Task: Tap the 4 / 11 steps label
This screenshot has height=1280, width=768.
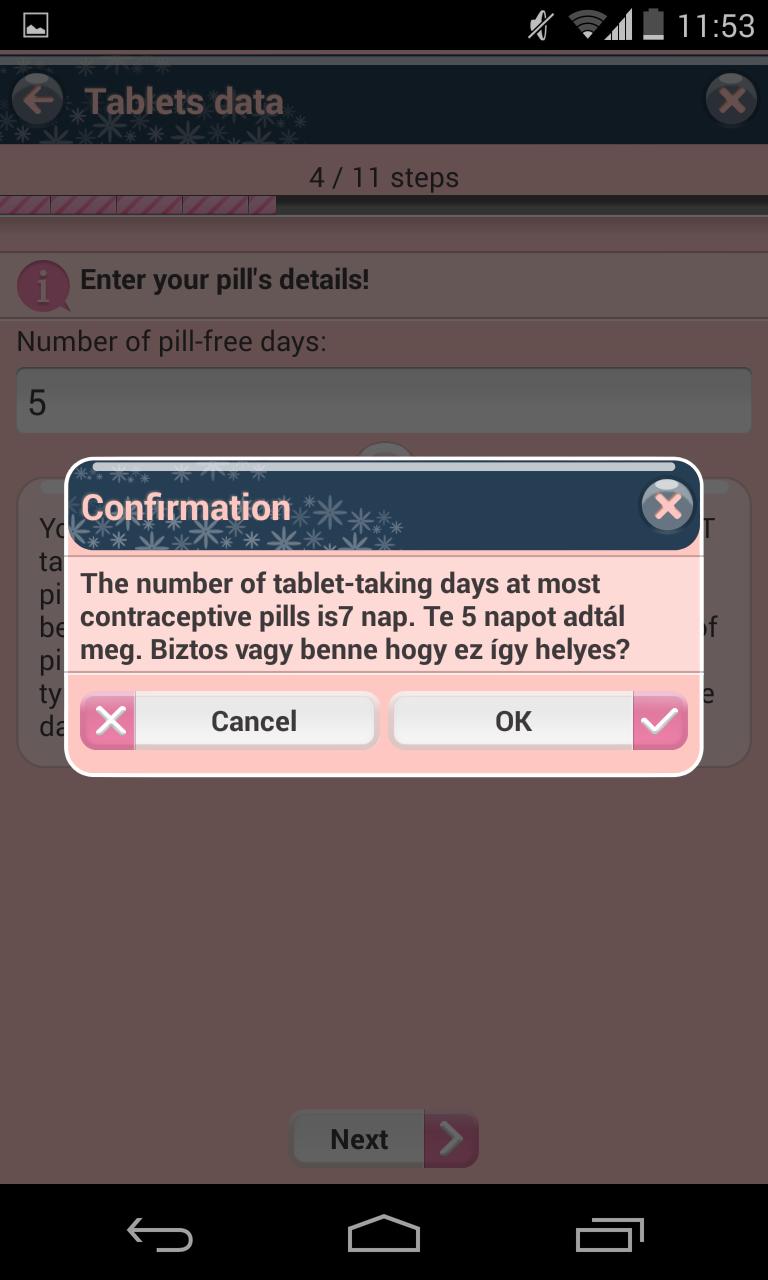Action: 384,178
